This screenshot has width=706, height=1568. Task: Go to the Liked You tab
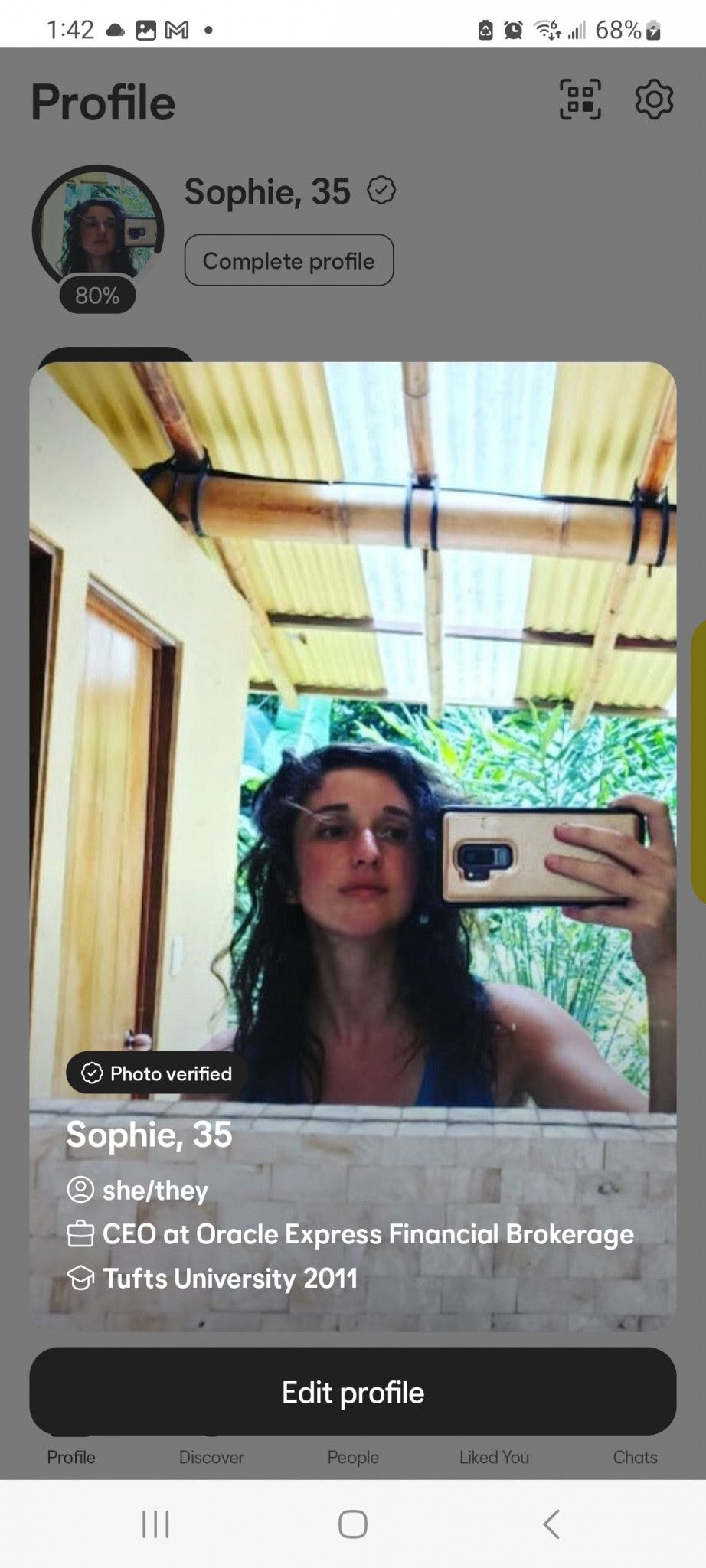[494, 1456]
